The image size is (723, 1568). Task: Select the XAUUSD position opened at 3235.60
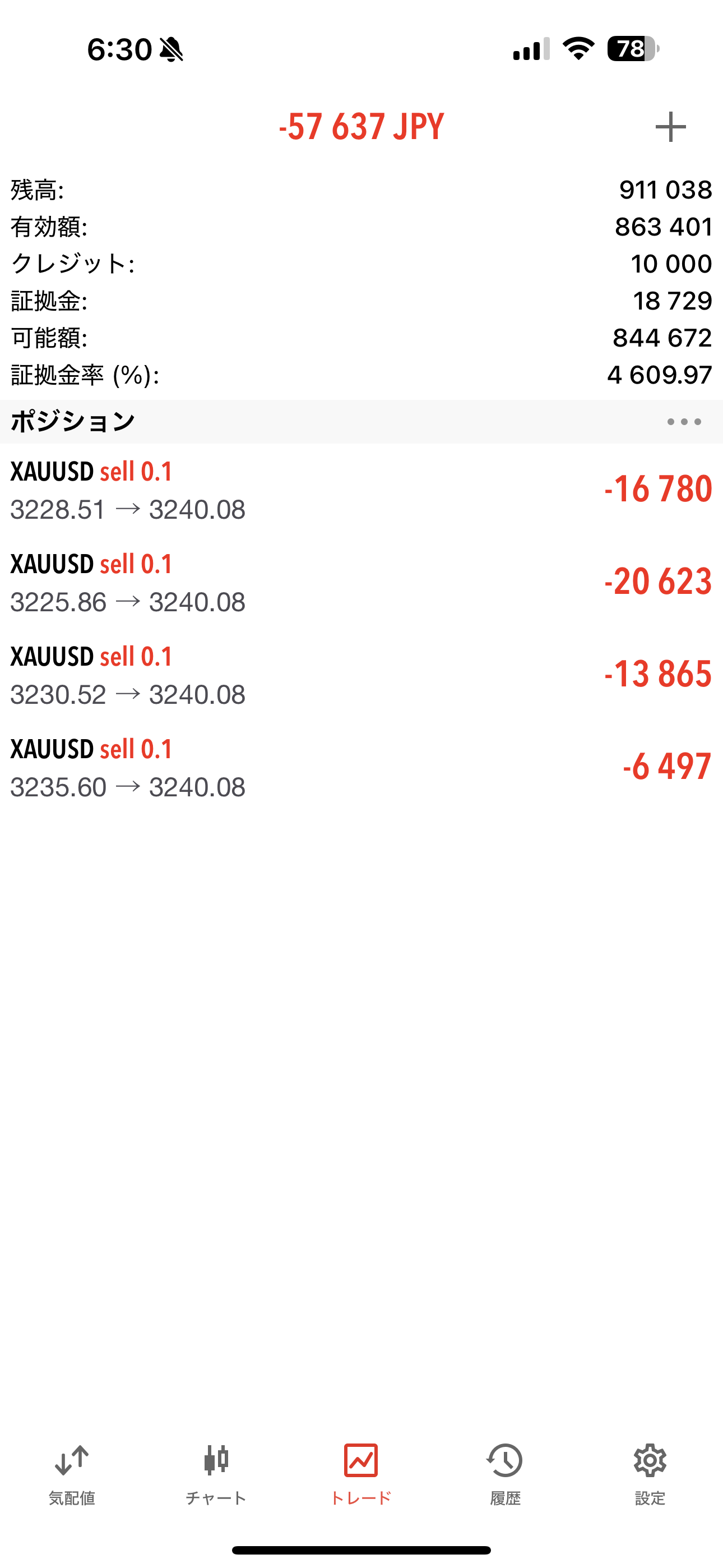pos(361,768)
